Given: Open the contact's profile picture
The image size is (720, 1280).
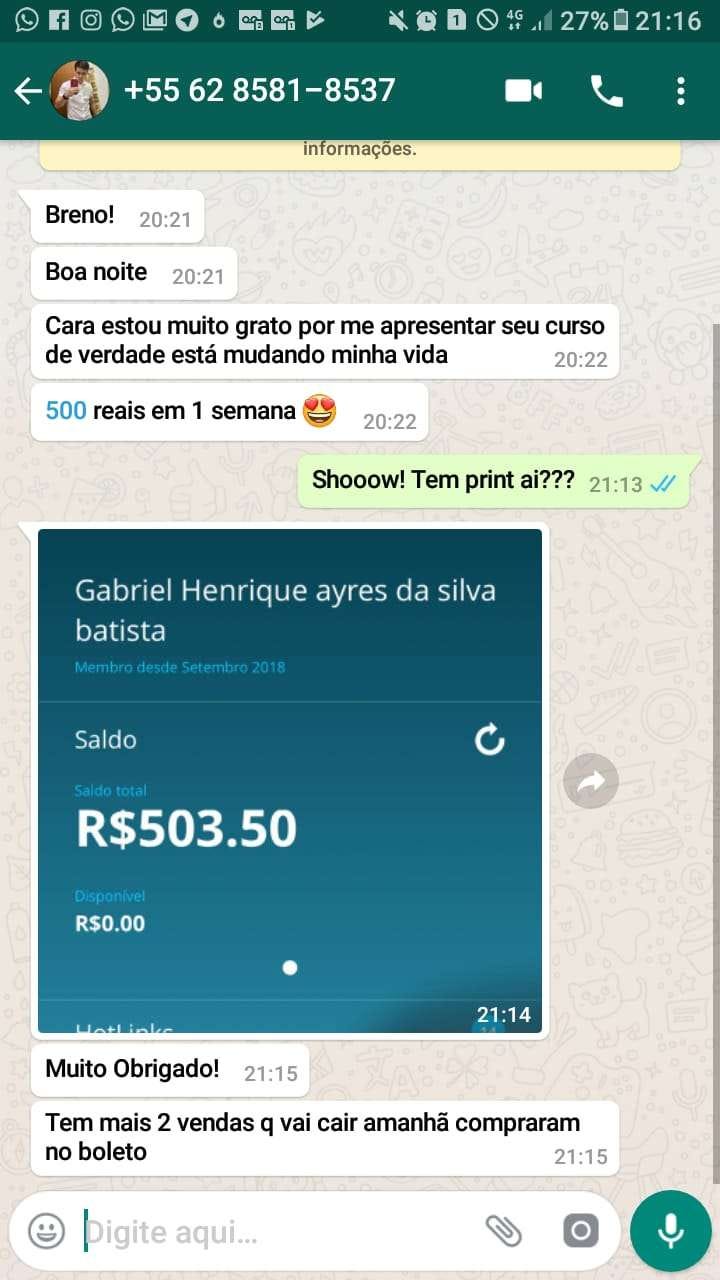Looking at the screenshot, I should click(x=79, y=92).
